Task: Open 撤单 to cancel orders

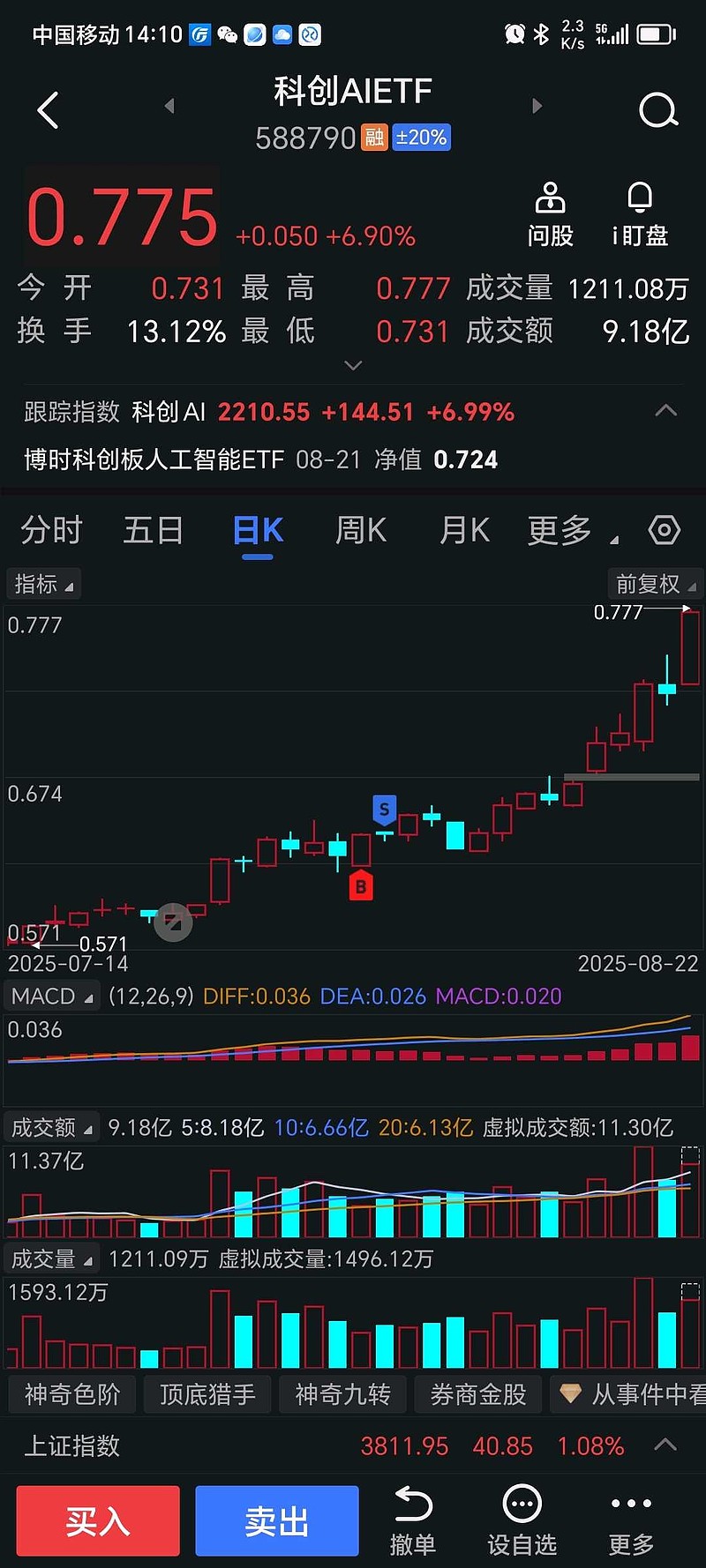Action: click(x=412, y=1520)
